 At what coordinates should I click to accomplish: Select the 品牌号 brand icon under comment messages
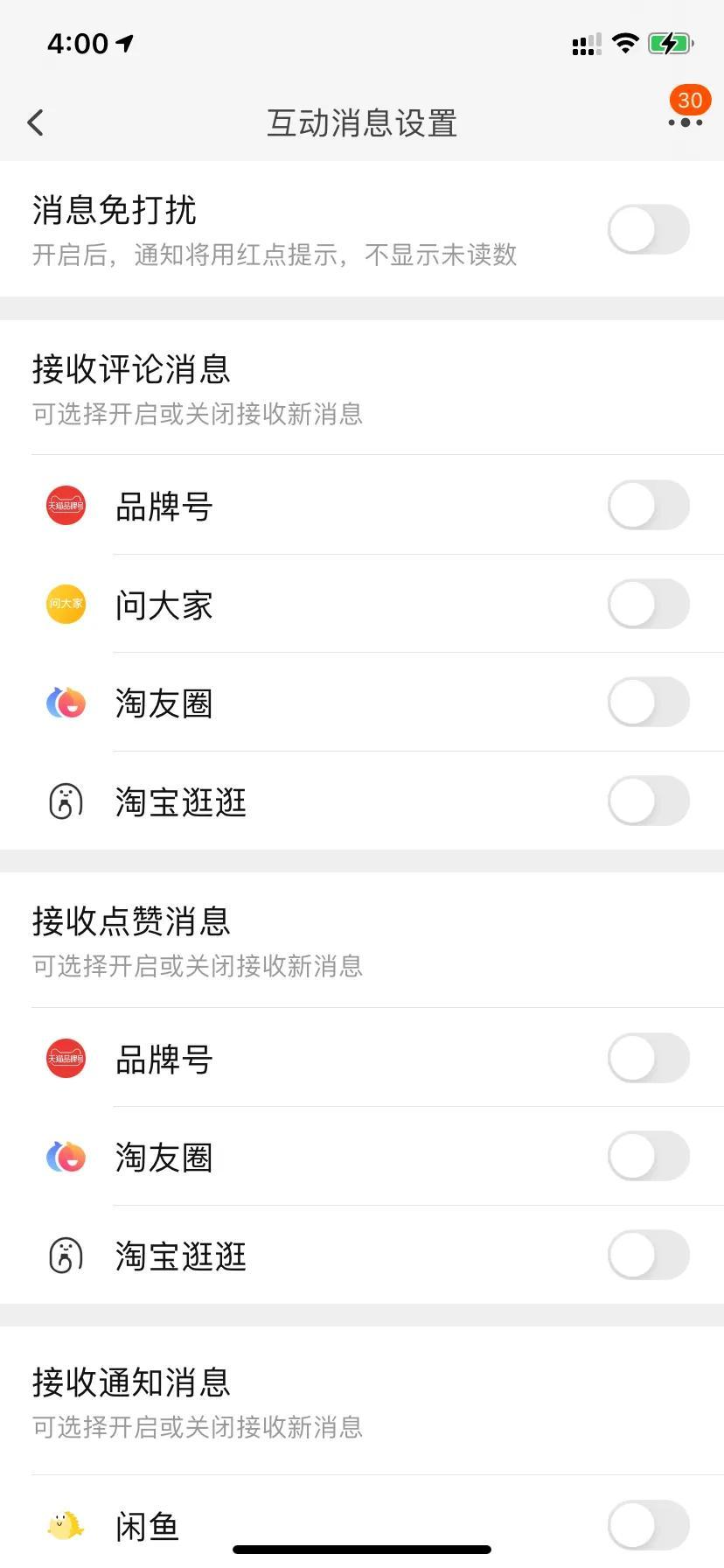click(65, 506)
